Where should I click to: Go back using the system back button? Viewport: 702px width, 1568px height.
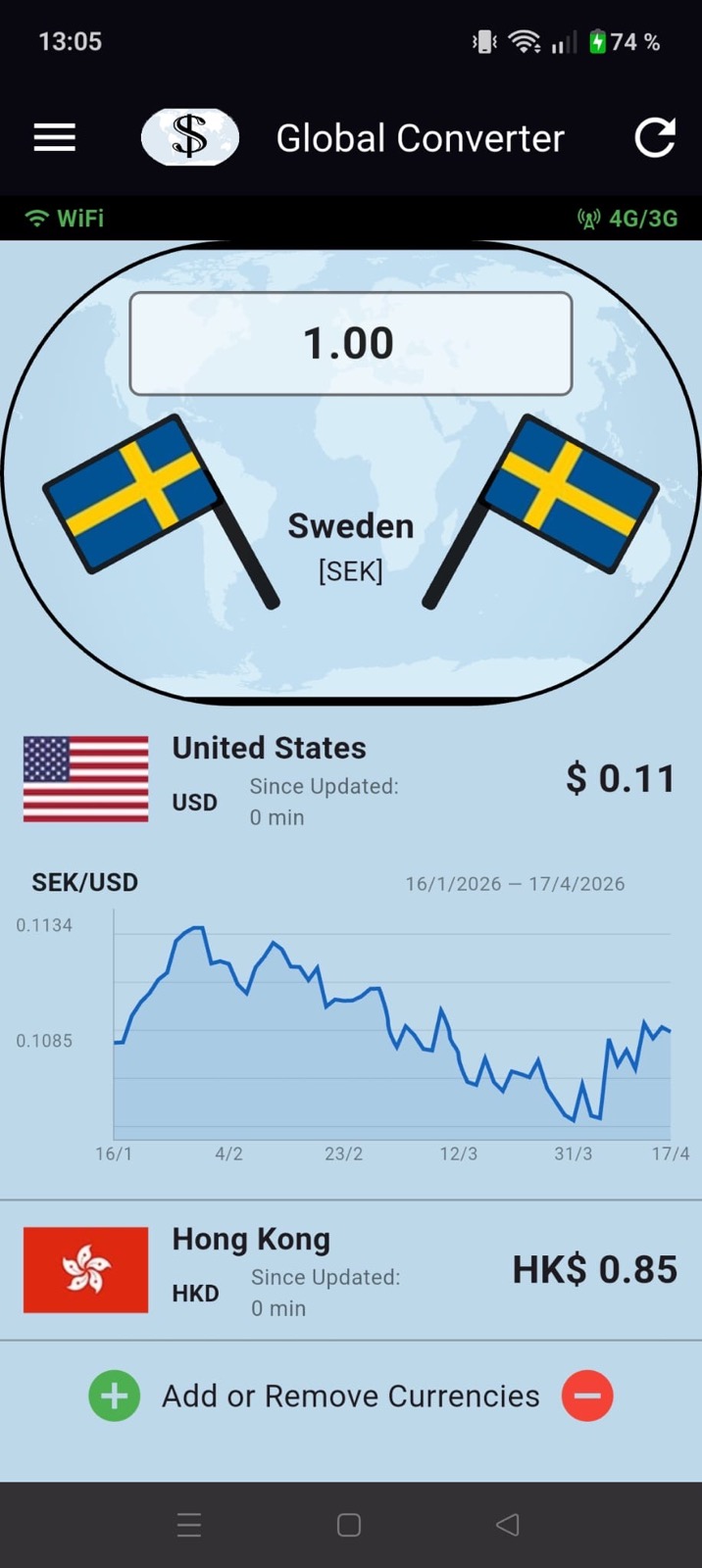(508, 1525)
